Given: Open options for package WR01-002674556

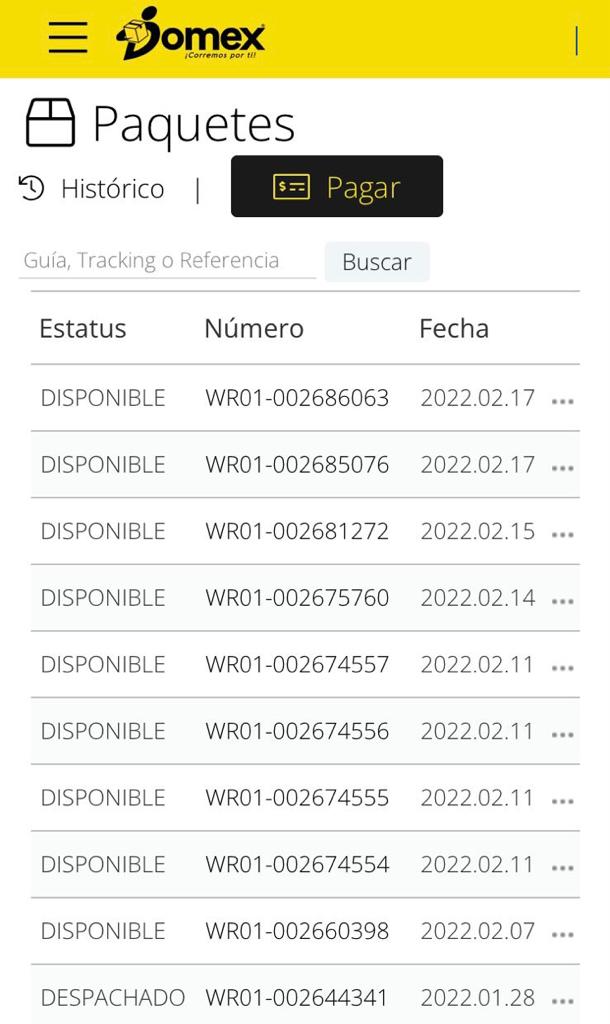Looking at the screenshot, I should pos(563,735).
